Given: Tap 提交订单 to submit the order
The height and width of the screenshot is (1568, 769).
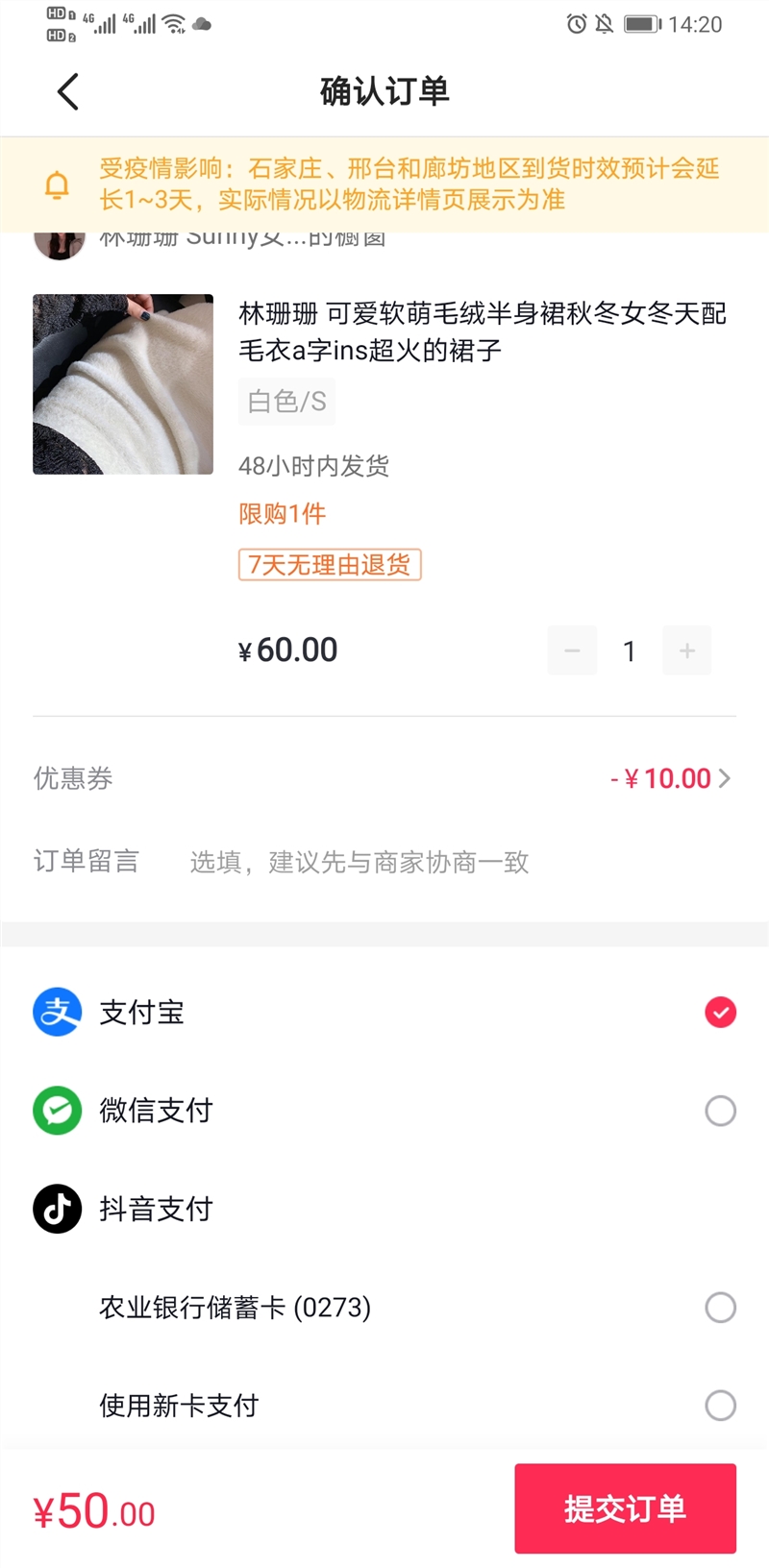Looking at the screenshot, I should [625, 1508].
